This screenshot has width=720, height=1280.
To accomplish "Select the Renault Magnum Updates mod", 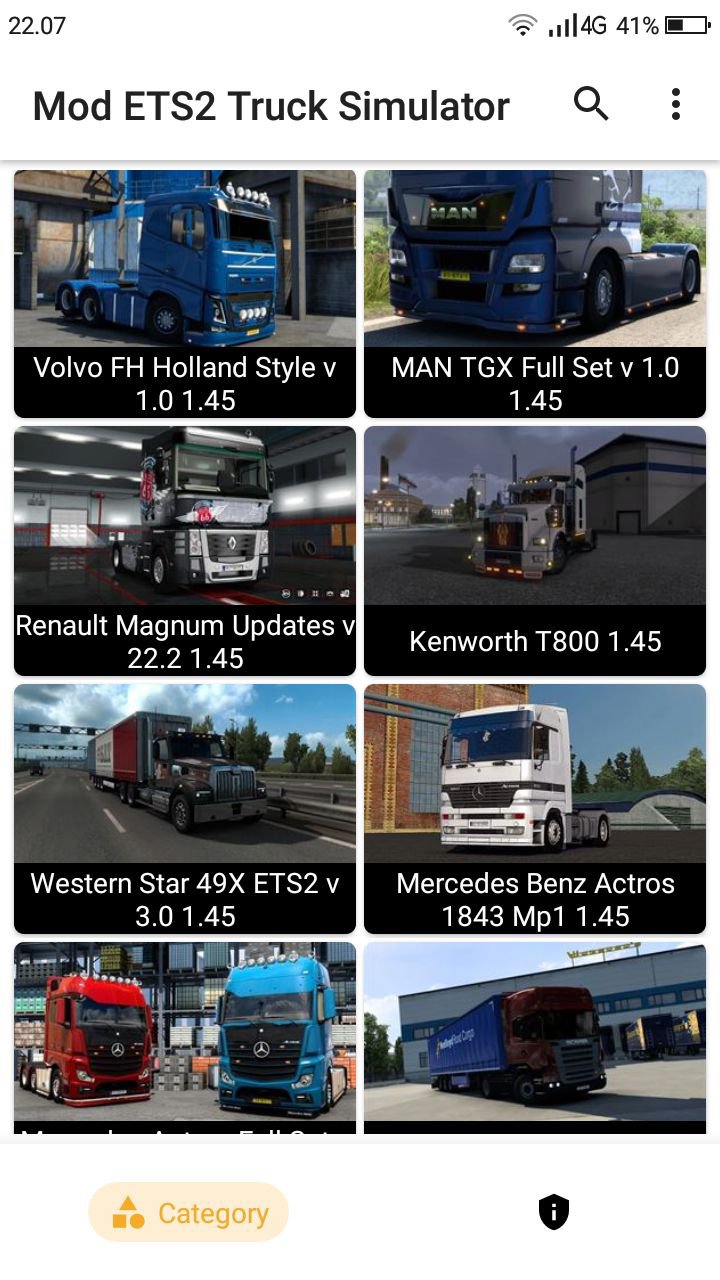I will pyautogui.click(x=184, y=551).
